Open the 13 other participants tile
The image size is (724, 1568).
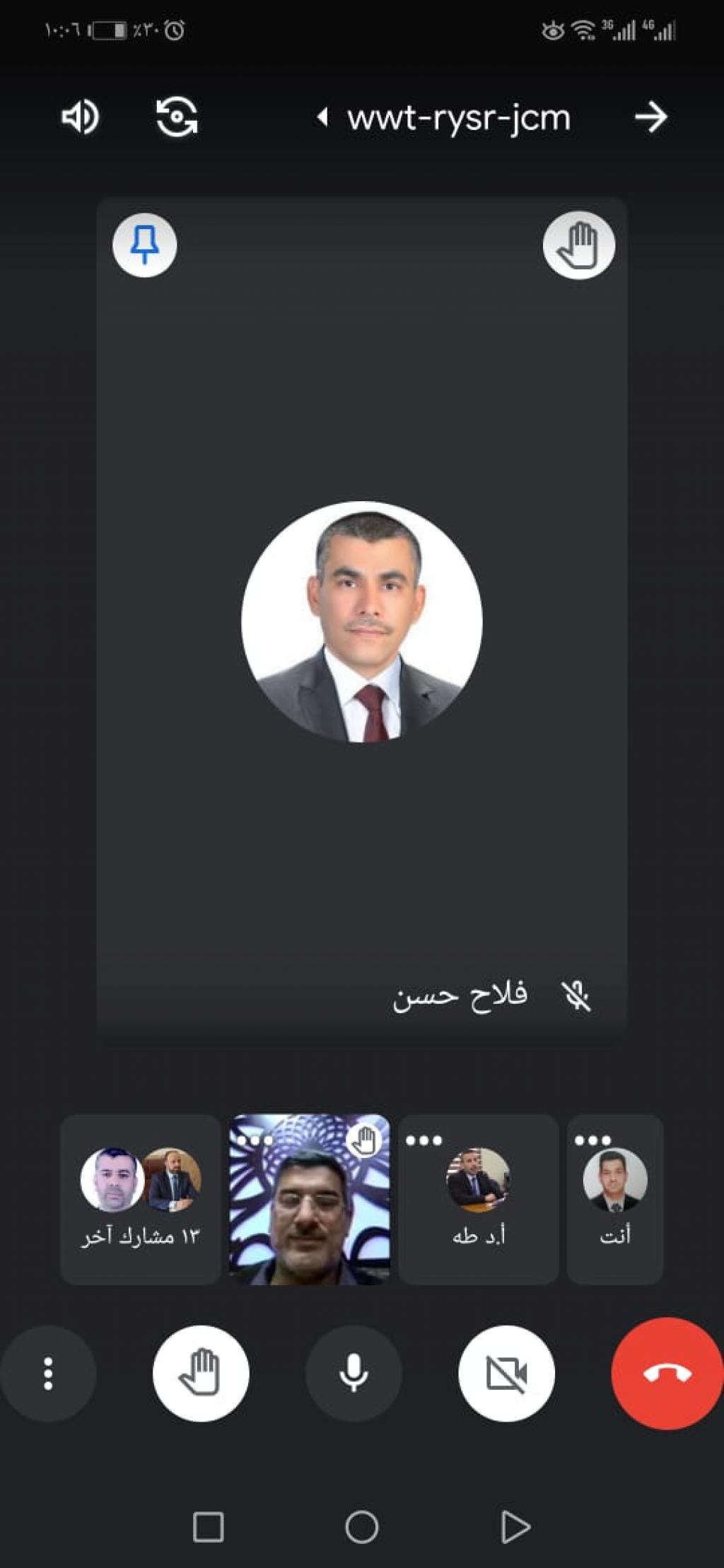[141, 1199]
